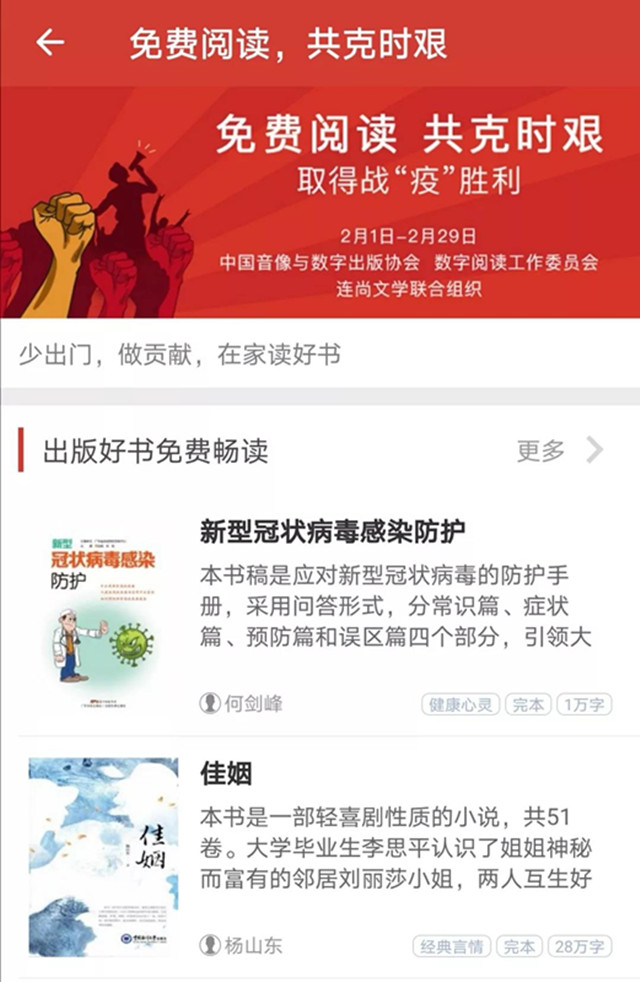Image resolution: width=640 pixels, height=982 pixels.
Task: View the 免费阅读 共克时艰 banner
Action: click(x=320, y=200)
